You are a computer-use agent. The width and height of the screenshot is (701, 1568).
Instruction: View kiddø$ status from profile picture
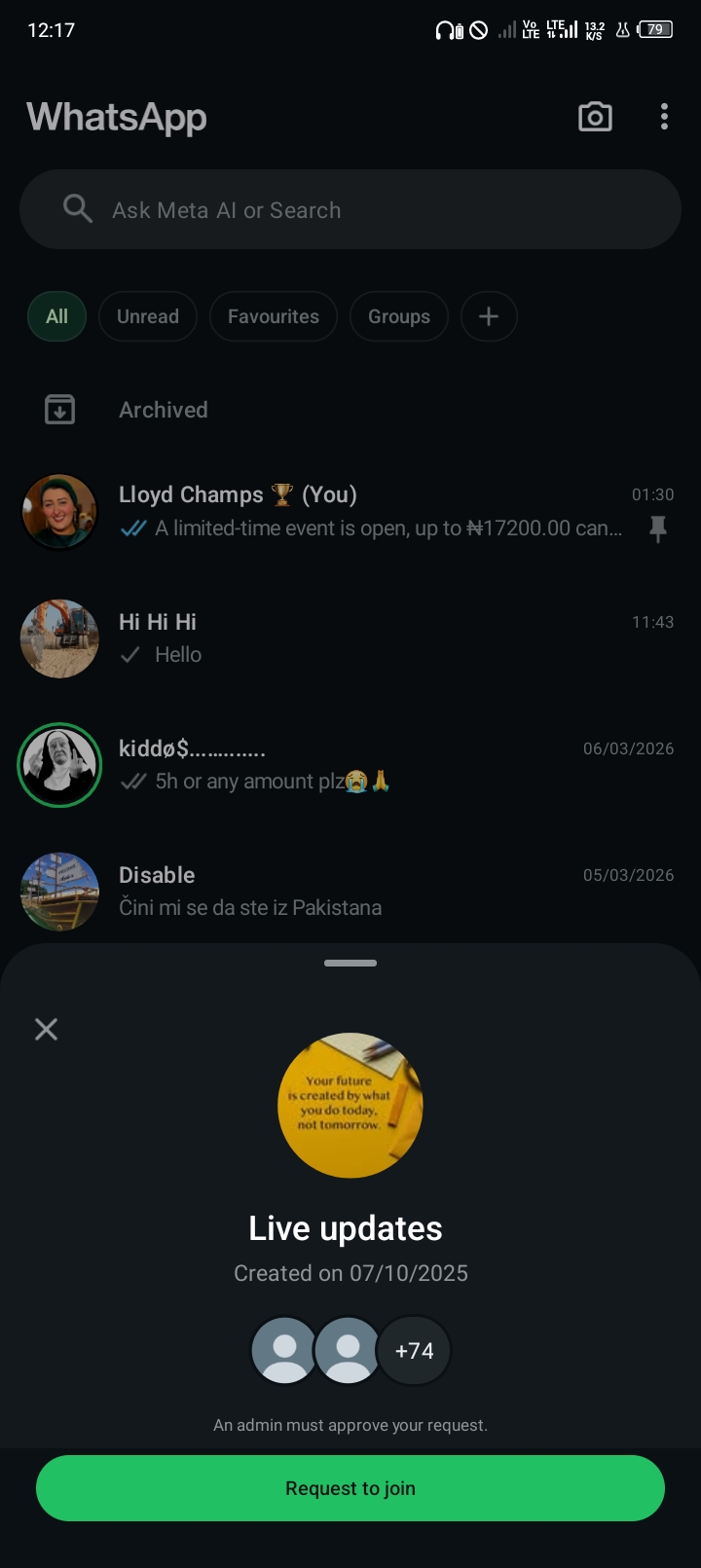click(59, 765)
